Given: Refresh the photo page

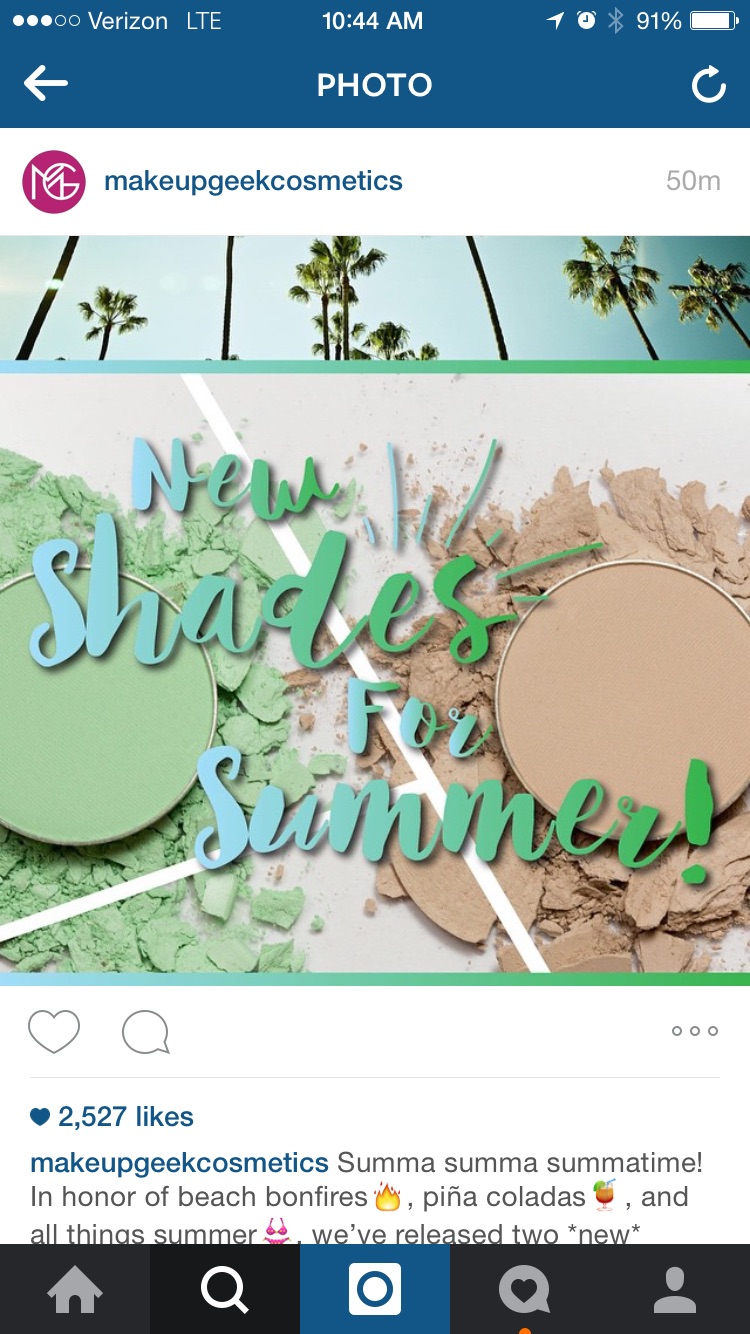Looking at the screenshot, I should click(708, 86).
